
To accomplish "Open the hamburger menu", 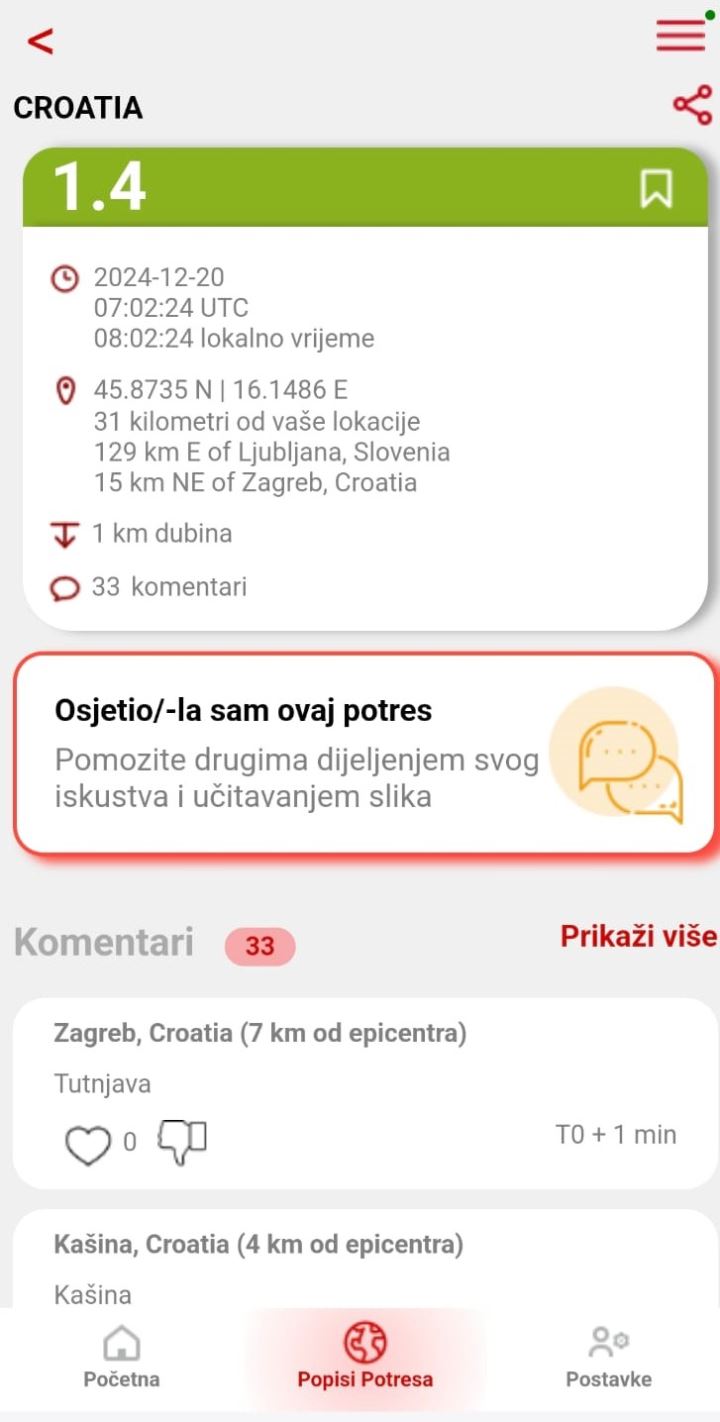I will (x=680, y=36).
